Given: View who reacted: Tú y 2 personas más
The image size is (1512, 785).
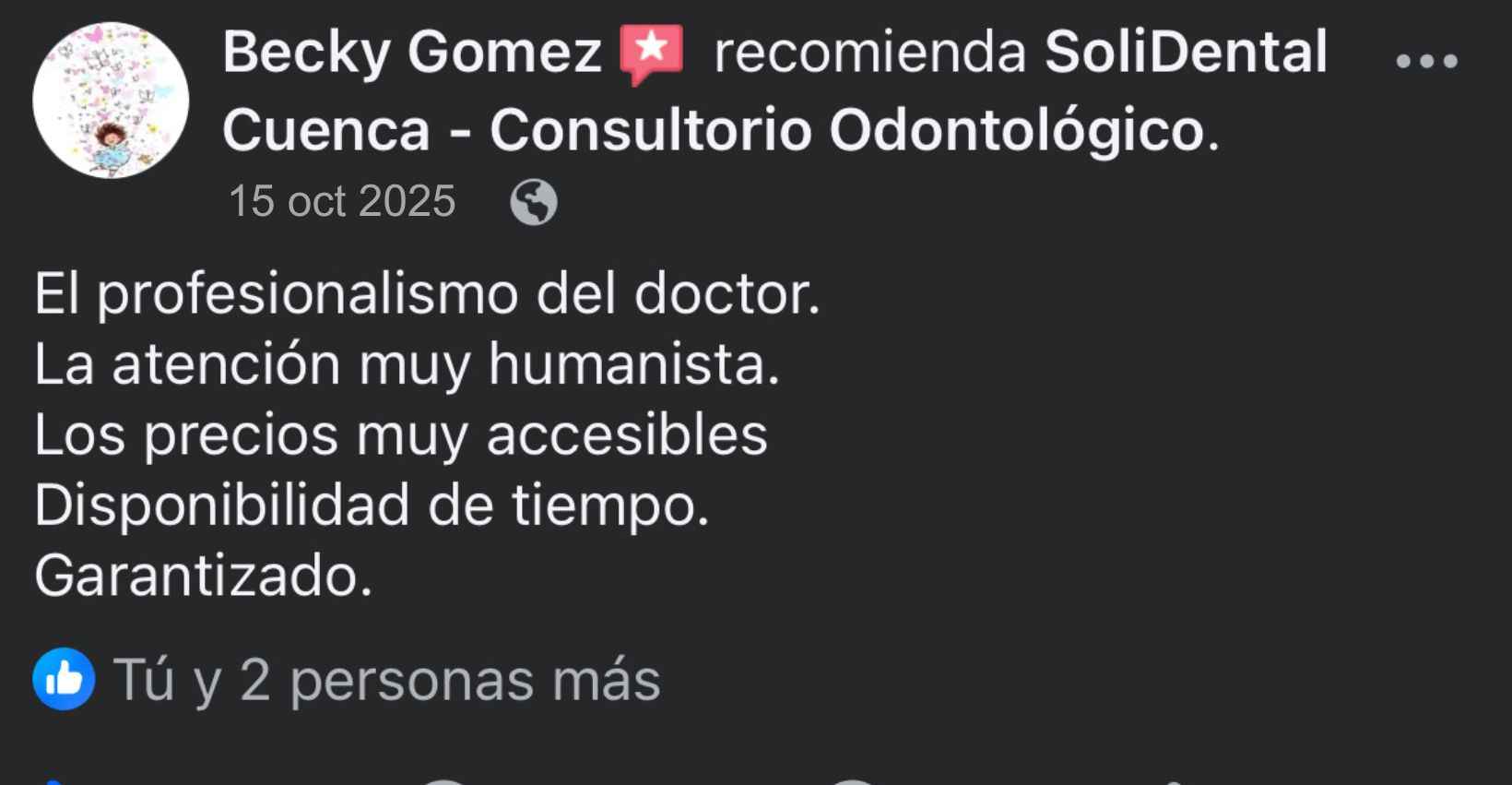Looking at the screenshot, I should pyautogui.click(x=385, y=681).
